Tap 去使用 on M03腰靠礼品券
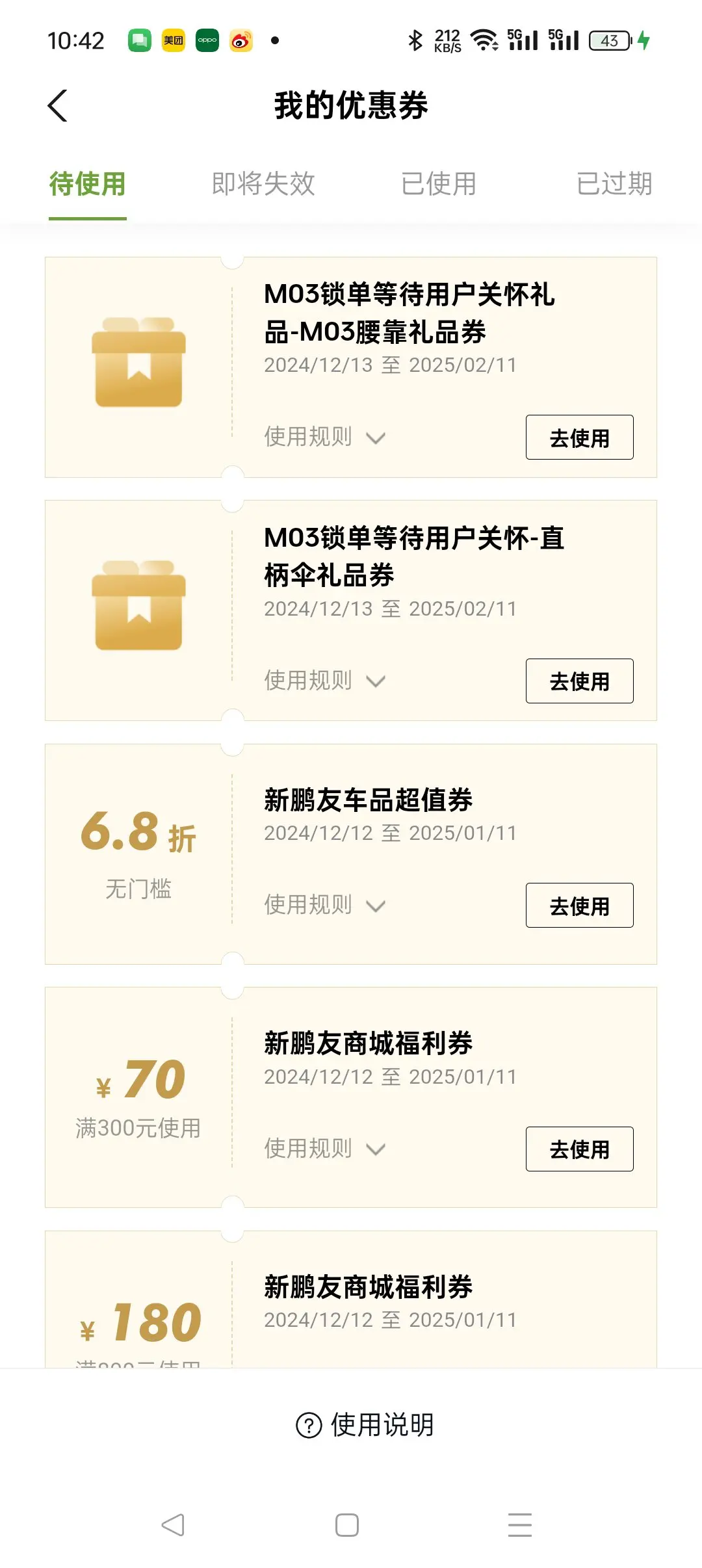Screen dimensions: 702x1568 [x=579, y=438]
